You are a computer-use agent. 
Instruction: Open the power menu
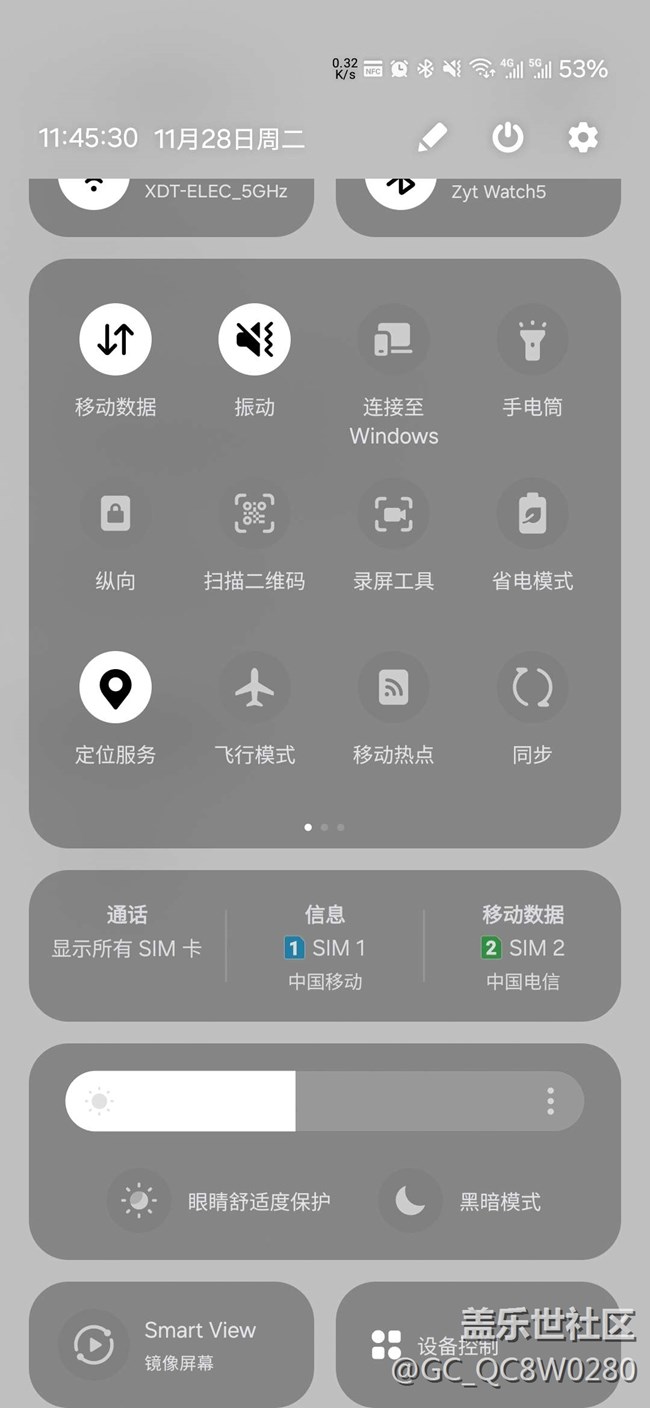[508, 137]
